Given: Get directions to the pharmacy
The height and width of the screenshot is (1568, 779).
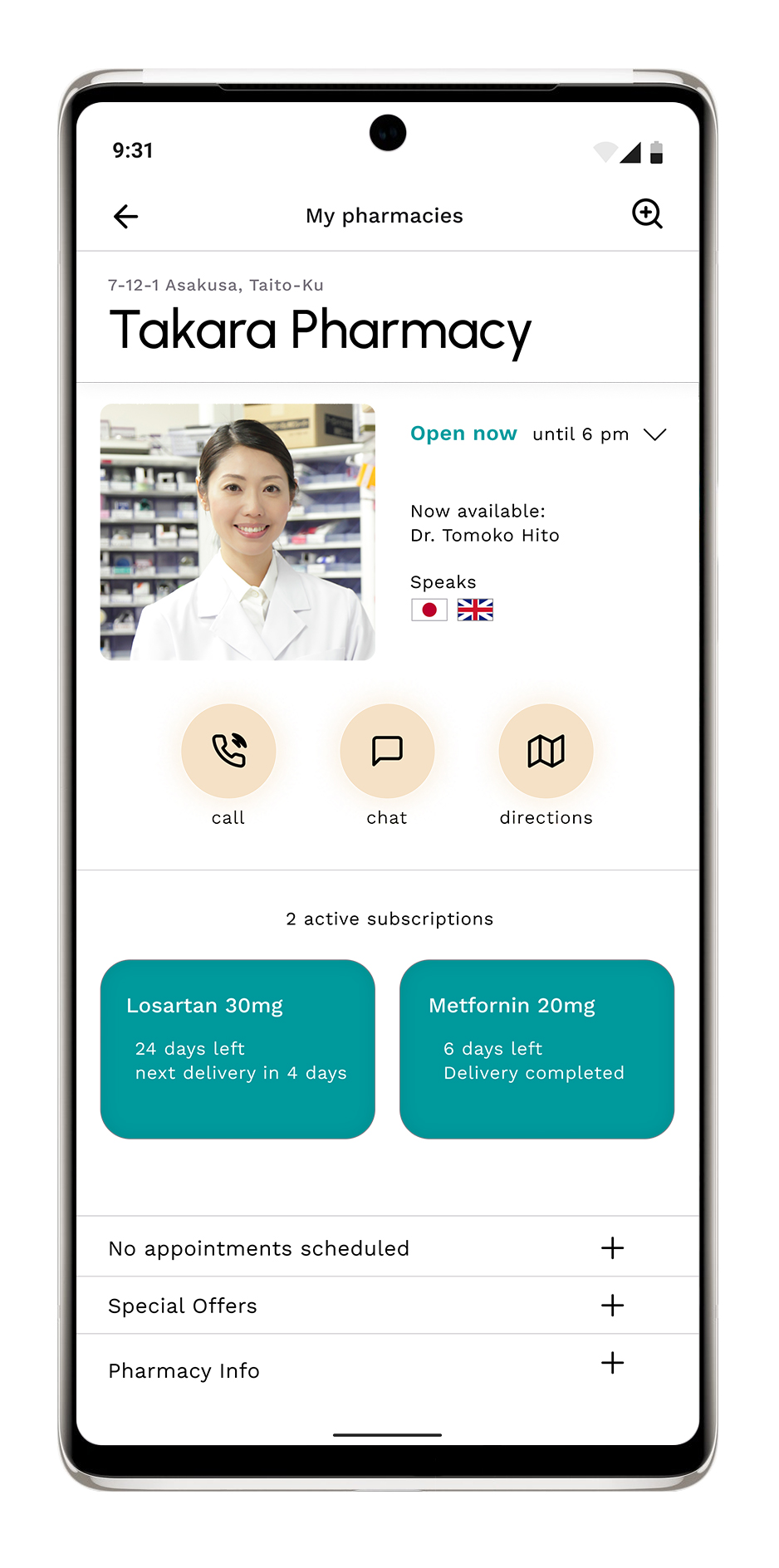Looking at the screenshot, I should (546, 751).
